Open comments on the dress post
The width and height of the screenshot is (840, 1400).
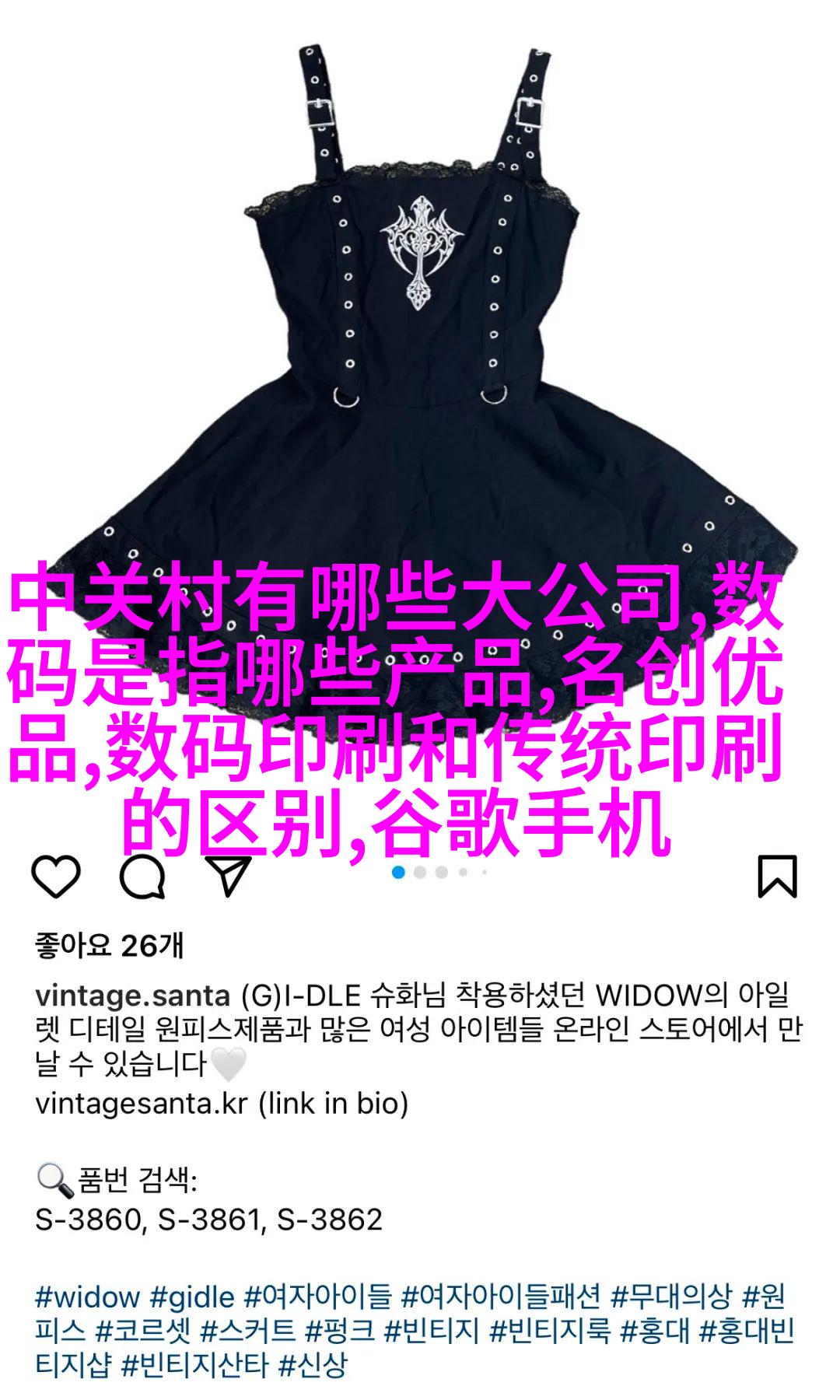[142, 877]
